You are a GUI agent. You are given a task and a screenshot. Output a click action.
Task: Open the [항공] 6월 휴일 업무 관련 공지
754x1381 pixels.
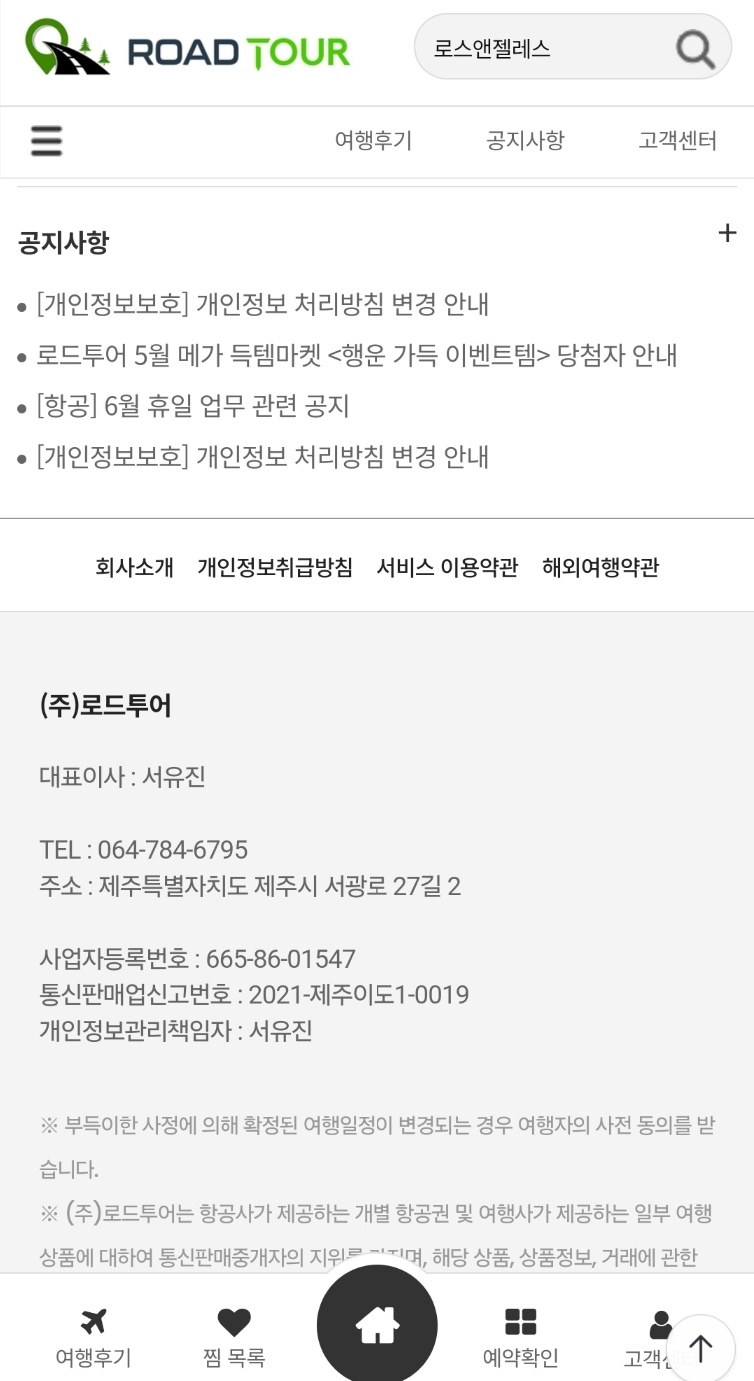point(193,406)
